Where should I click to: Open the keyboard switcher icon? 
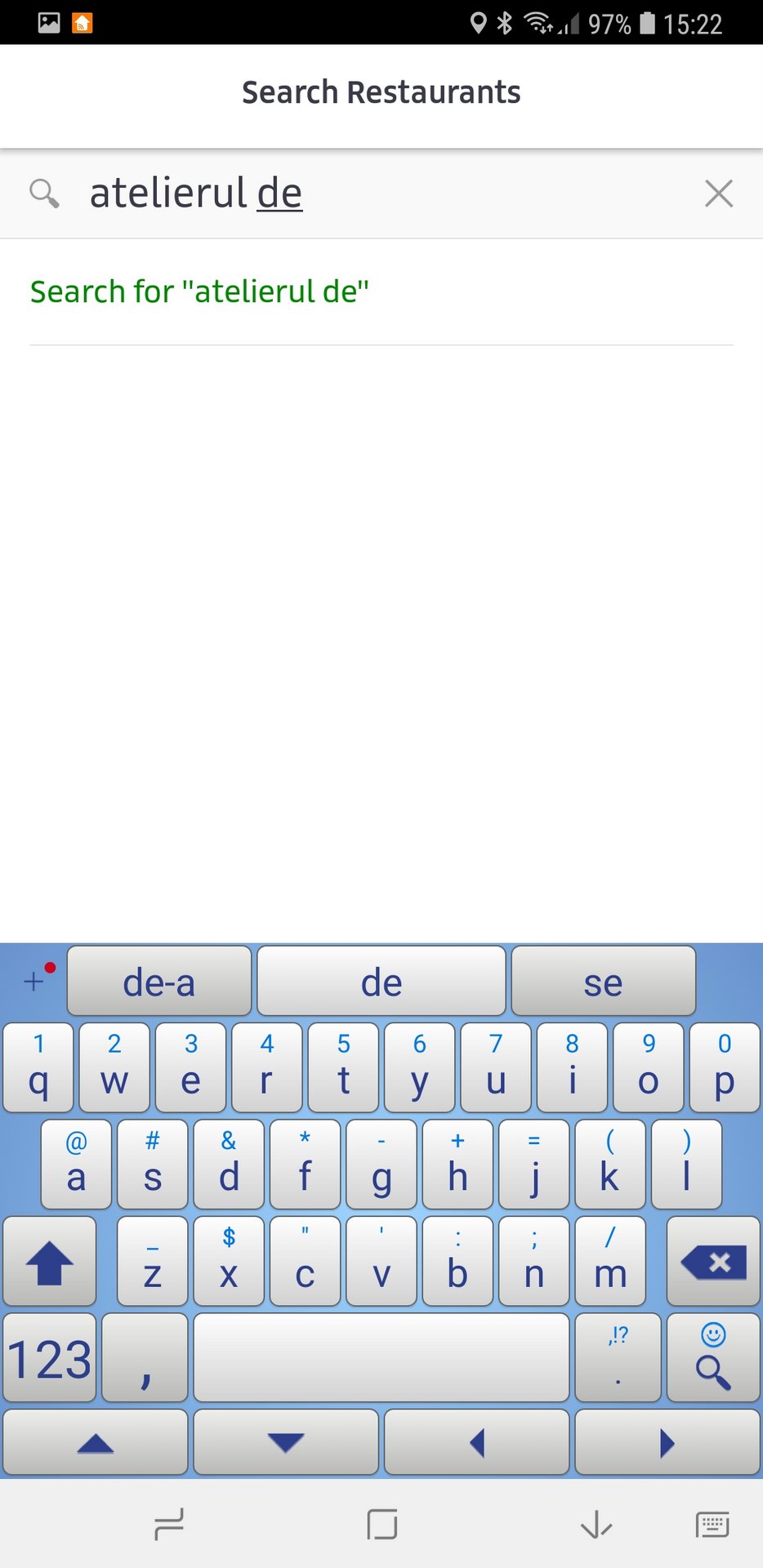point(712,1525)
